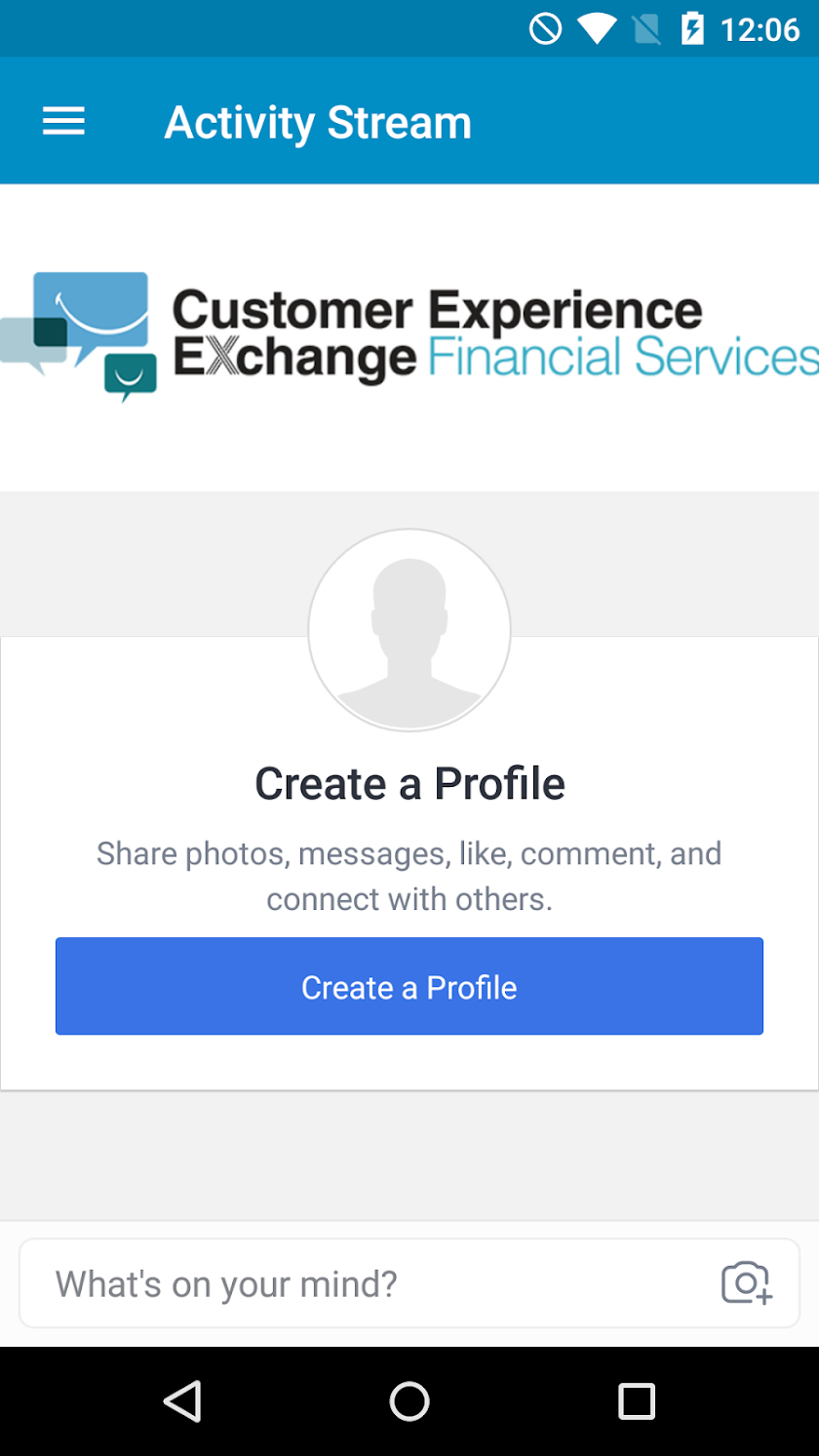Image resolution: width=819 pixels, height=1456 pixels.
Task: Tap the blue Create a Profile button
Action: [409, 986]
